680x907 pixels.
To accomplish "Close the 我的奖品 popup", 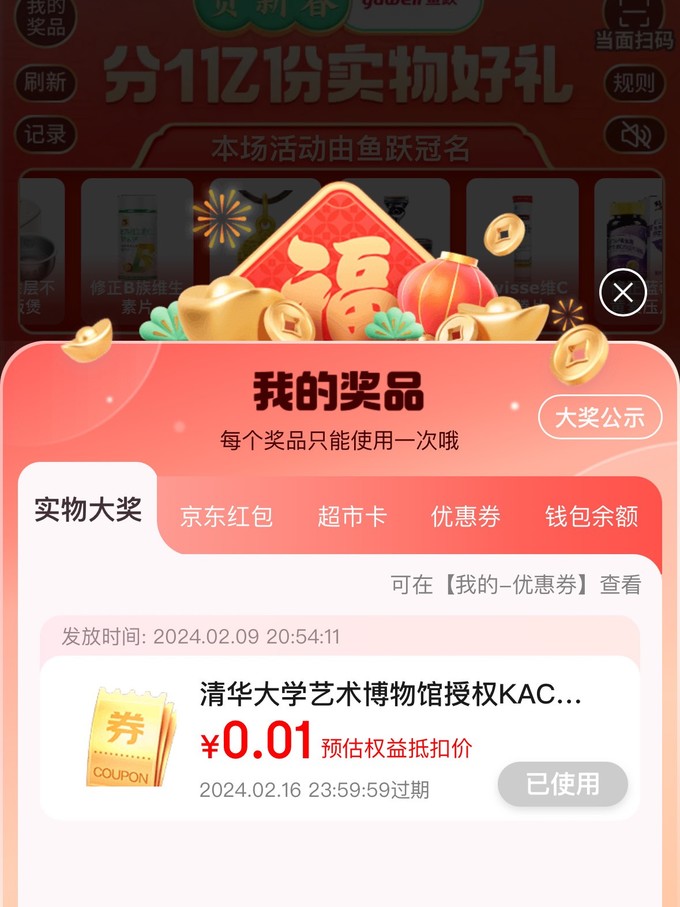I will click(x=622, y=293).
